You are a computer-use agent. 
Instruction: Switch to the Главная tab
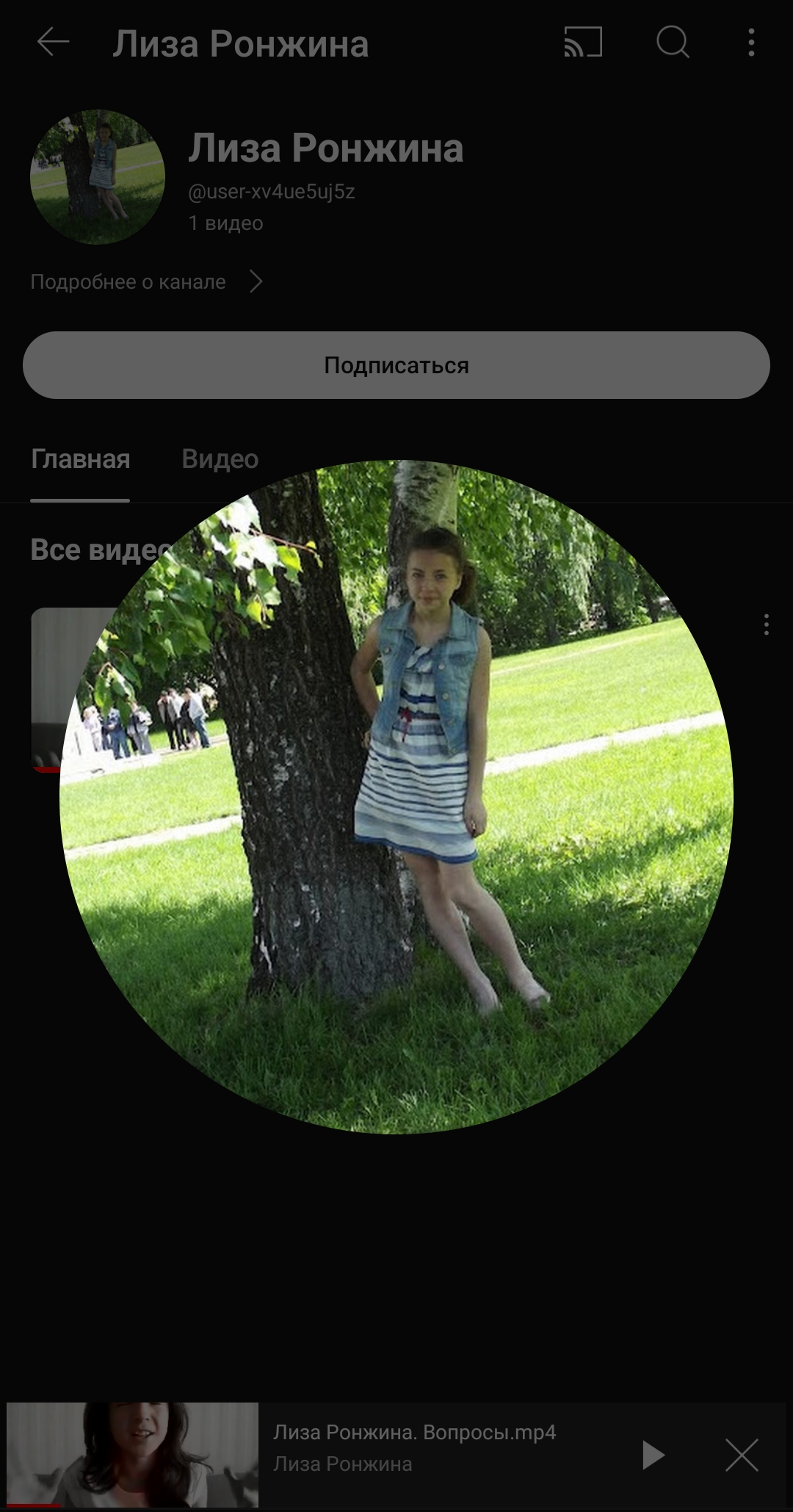coord(80,459)
